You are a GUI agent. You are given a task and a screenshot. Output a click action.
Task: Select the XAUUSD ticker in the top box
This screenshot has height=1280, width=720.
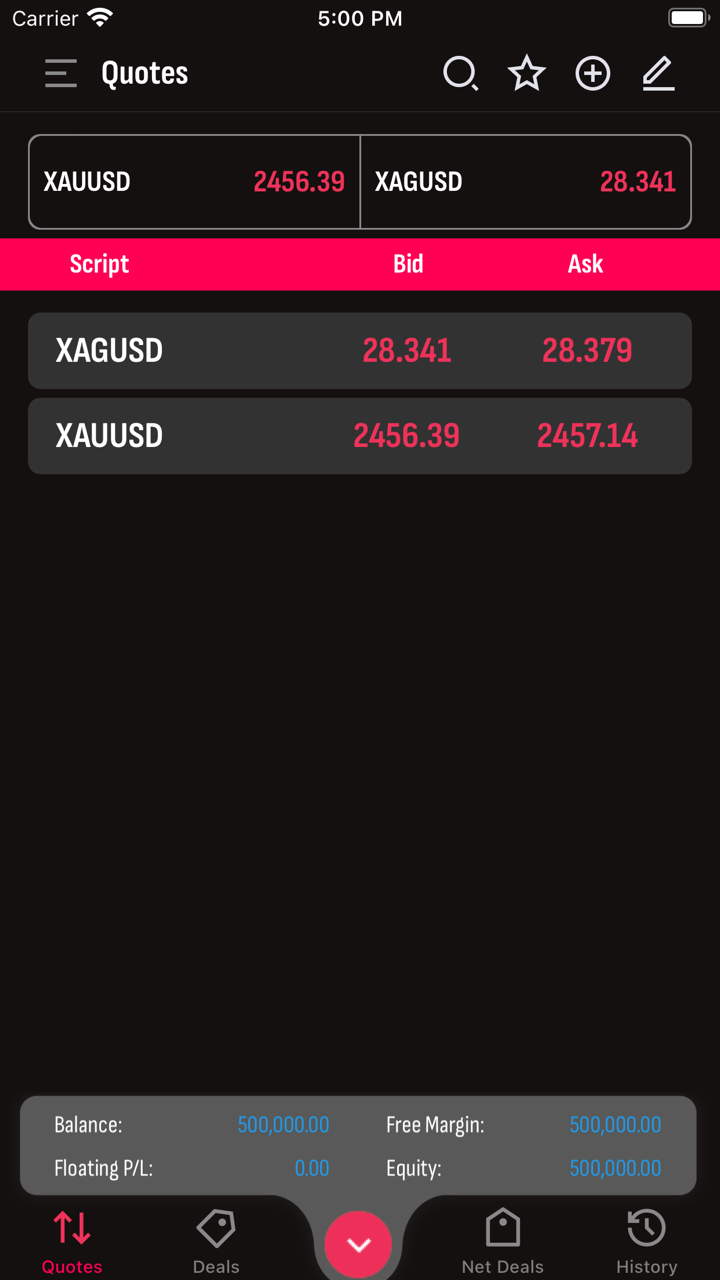pos(194,182)
